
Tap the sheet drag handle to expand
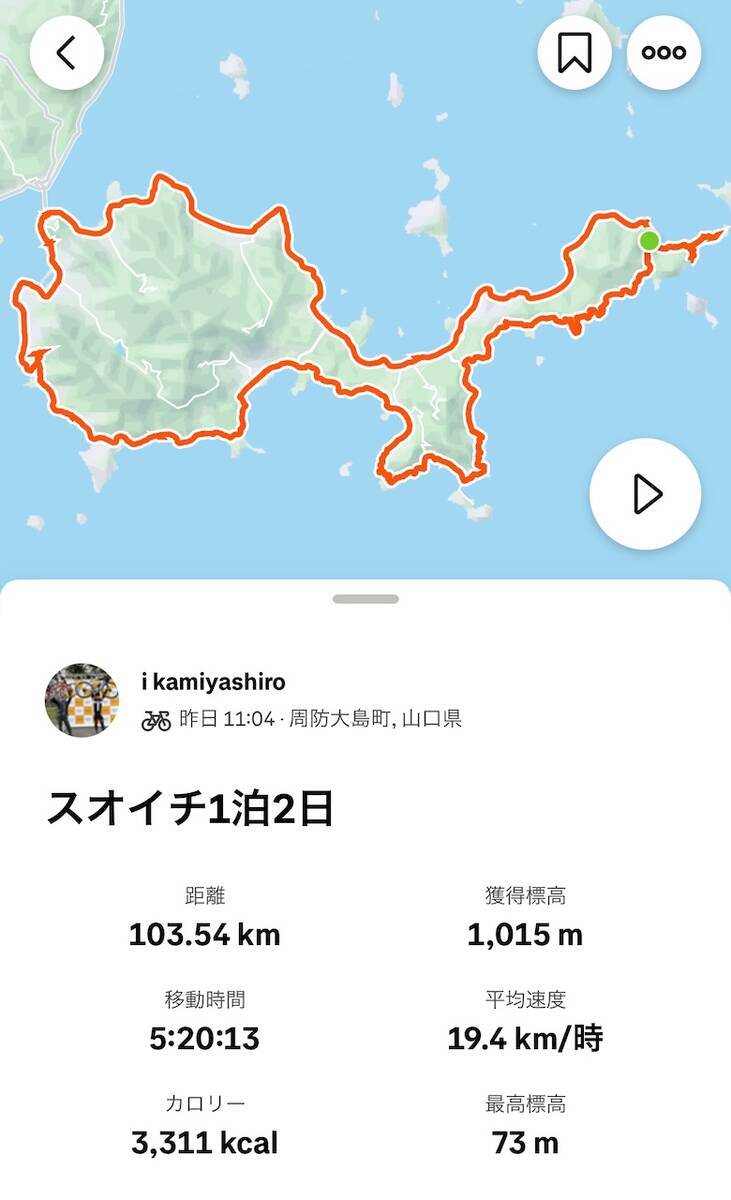[365, 599]
